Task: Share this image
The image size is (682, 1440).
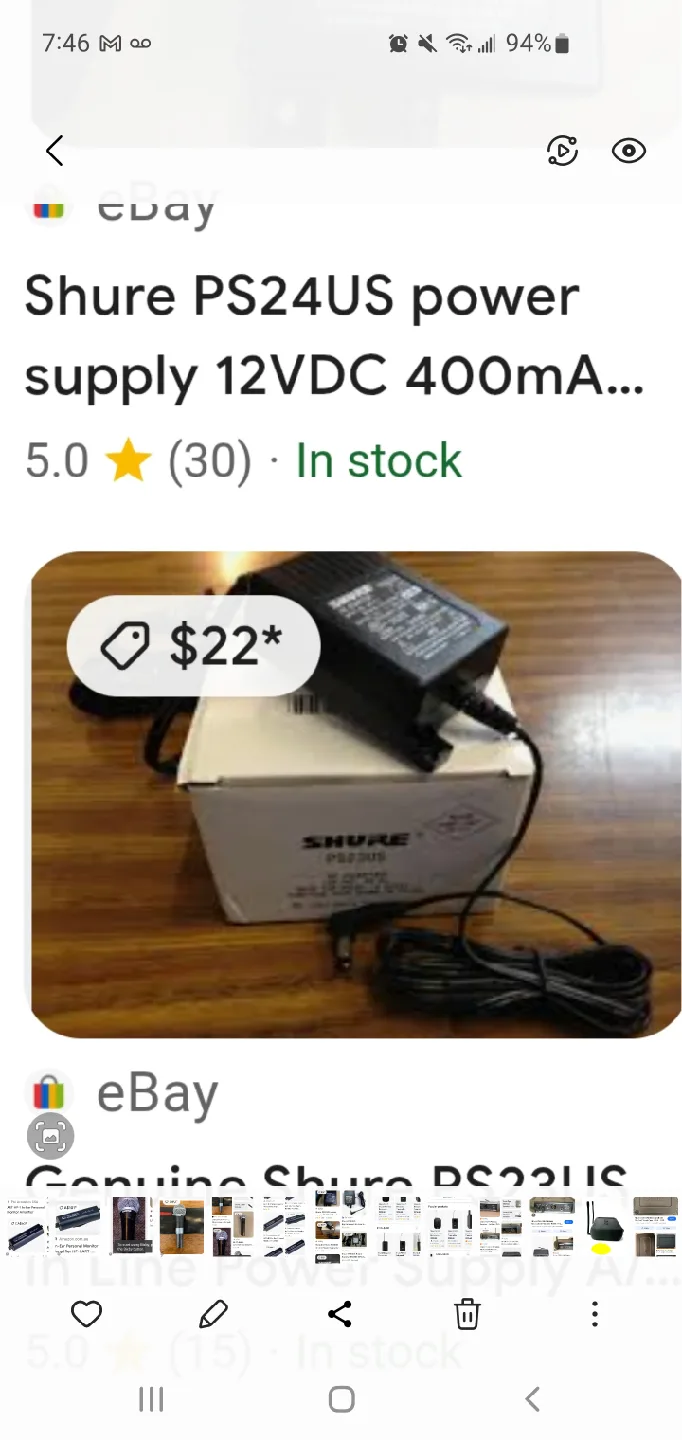Action: click(340, 1314)
